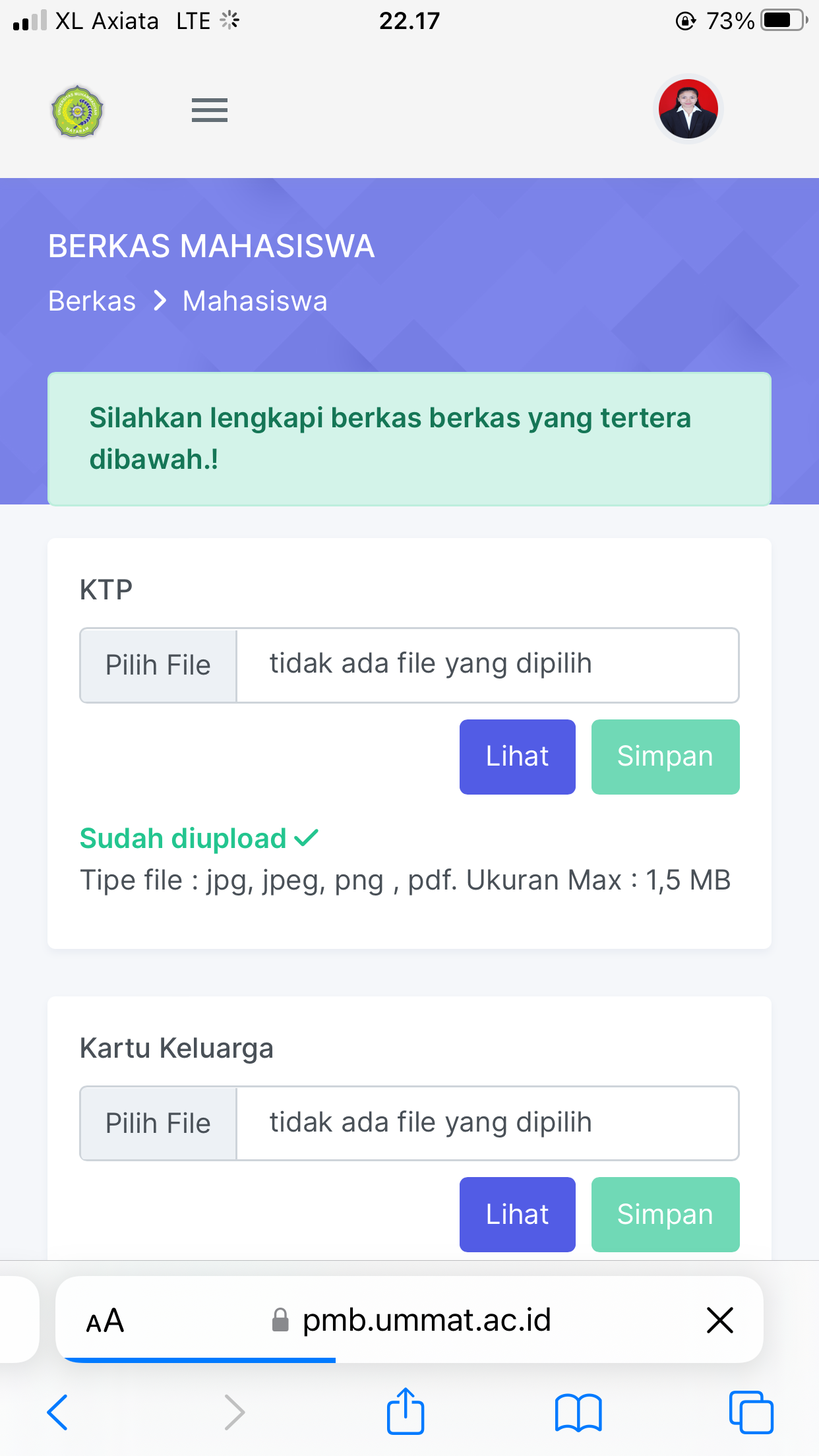View the uploaded KTP file
This screenshot has height=1456, width=819.
point(517,756)
